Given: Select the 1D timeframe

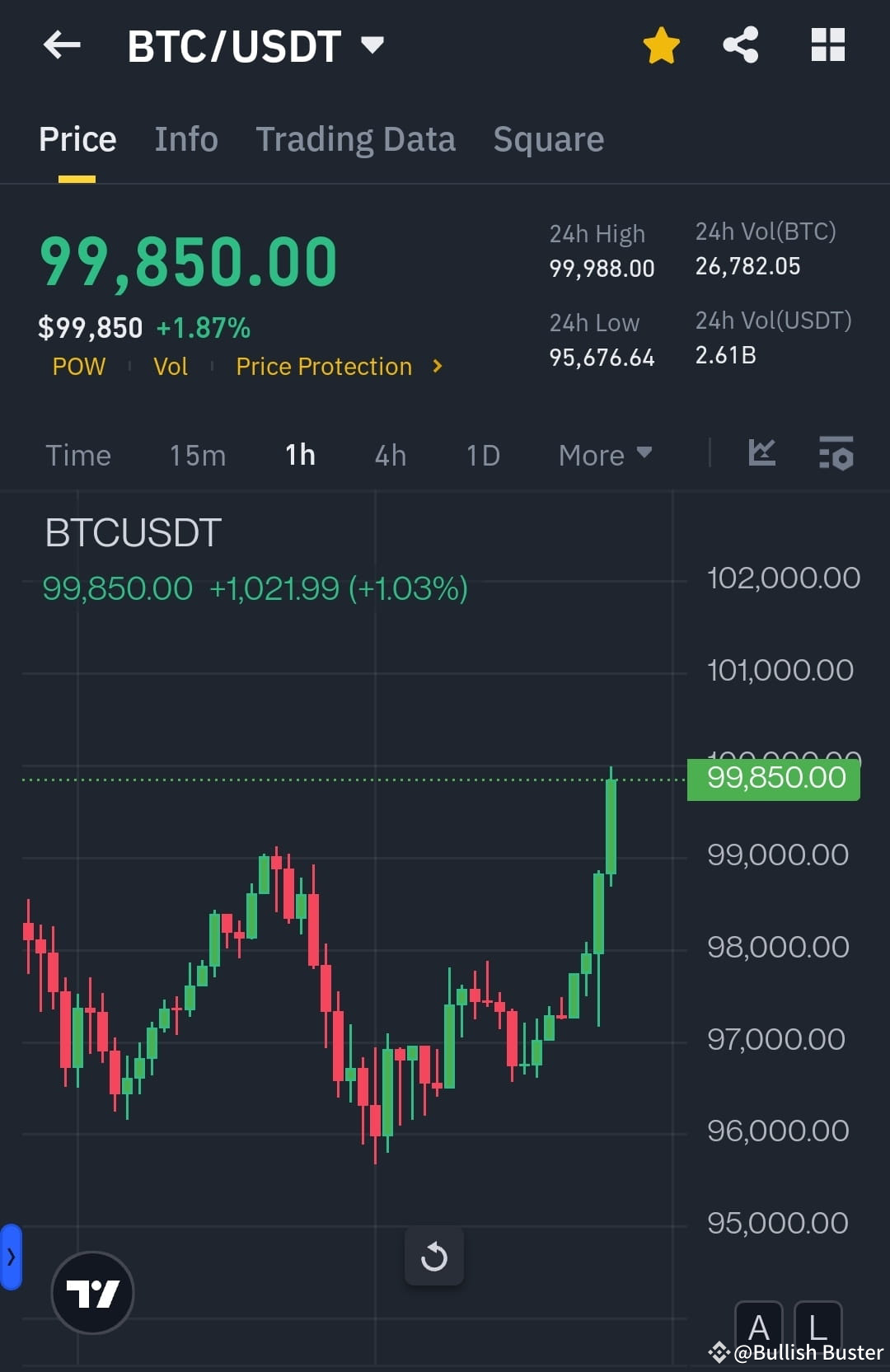Looking at the screenshot, I should click(482, 454).
